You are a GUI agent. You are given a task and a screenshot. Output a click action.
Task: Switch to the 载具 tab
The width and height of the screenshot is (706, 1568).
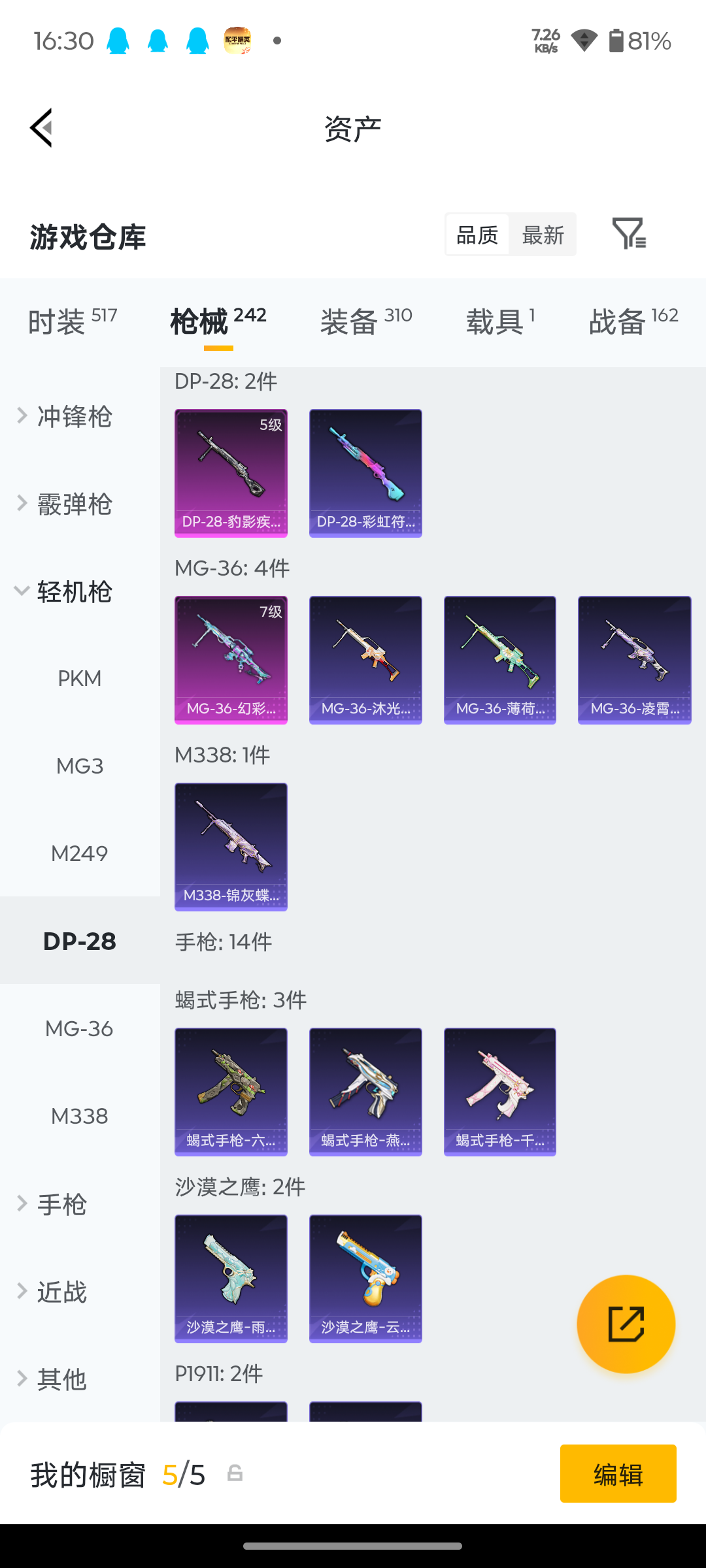(501, 321)
